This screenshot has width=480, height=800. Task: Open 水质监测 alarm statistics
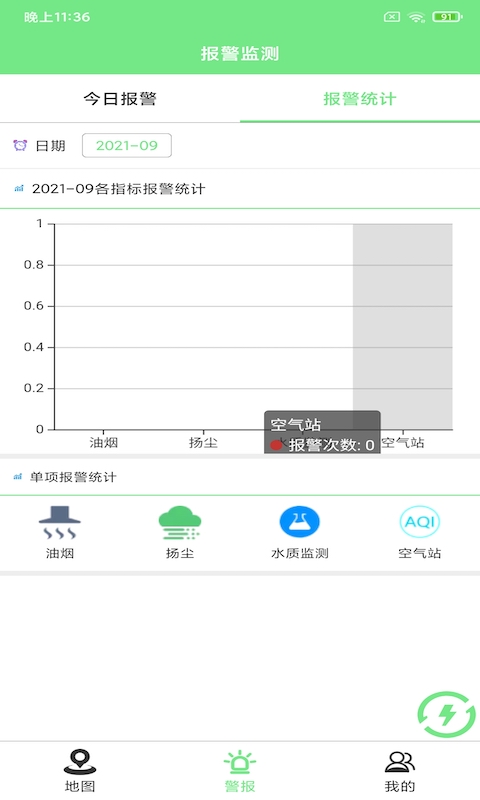pyautogui.click(x=299, y=532)
